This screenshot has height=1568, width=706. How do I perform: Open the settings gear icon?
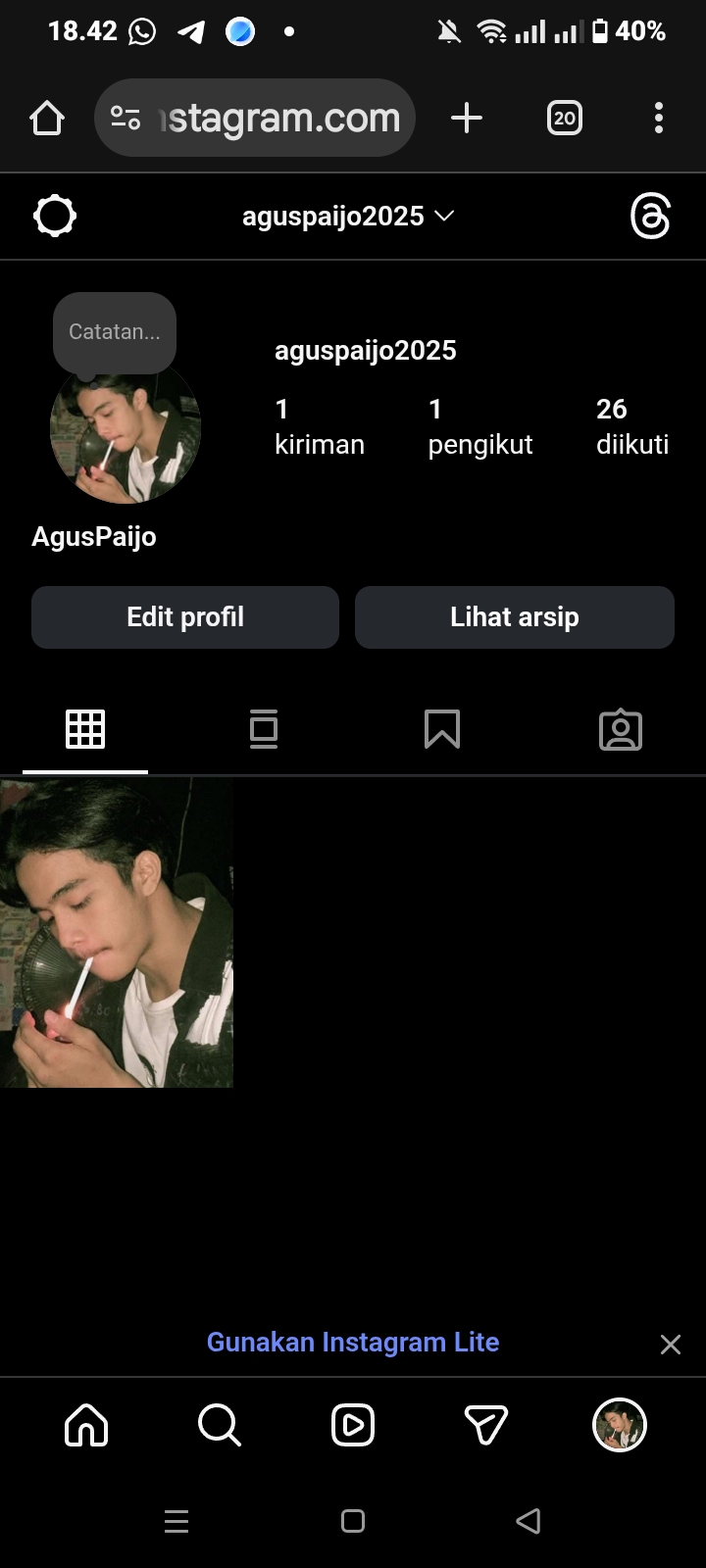pos(55,216)
